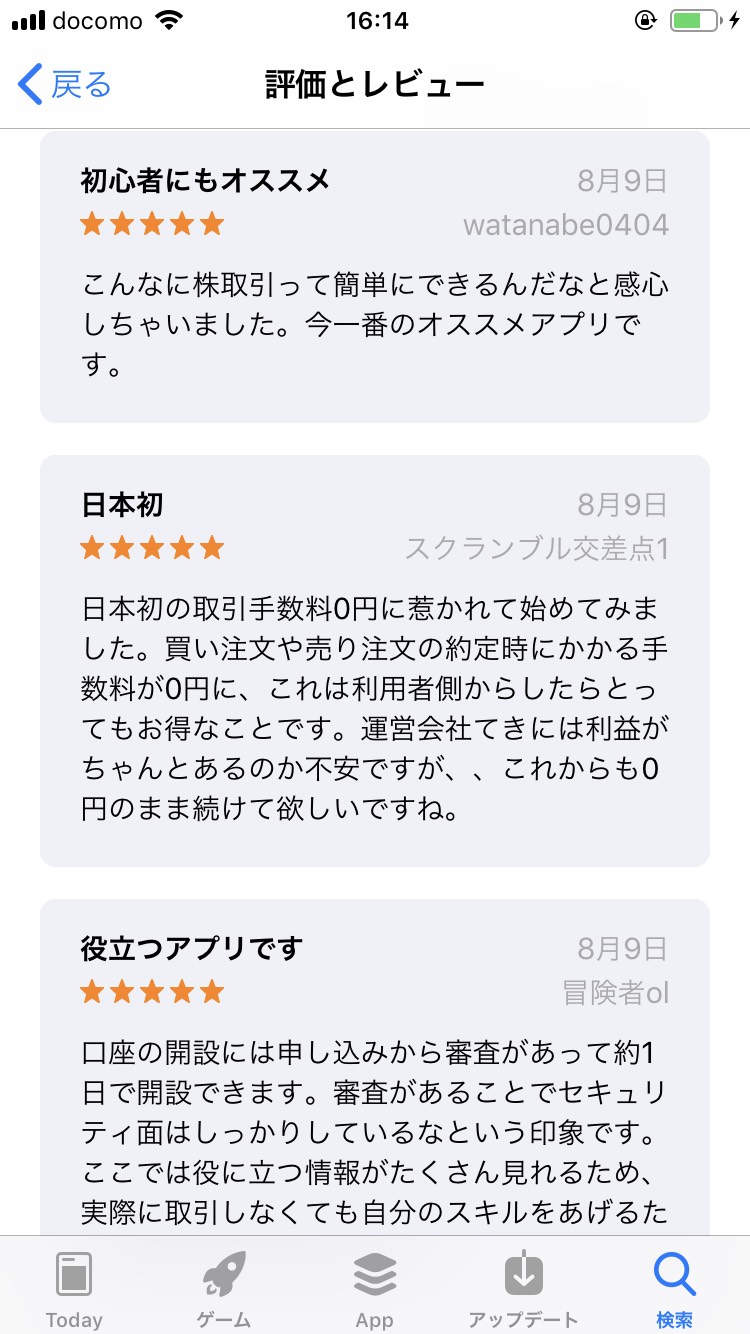750x1334 pixels.
Task: Open the アップデート tab
Action: [x=523, y=1288]
